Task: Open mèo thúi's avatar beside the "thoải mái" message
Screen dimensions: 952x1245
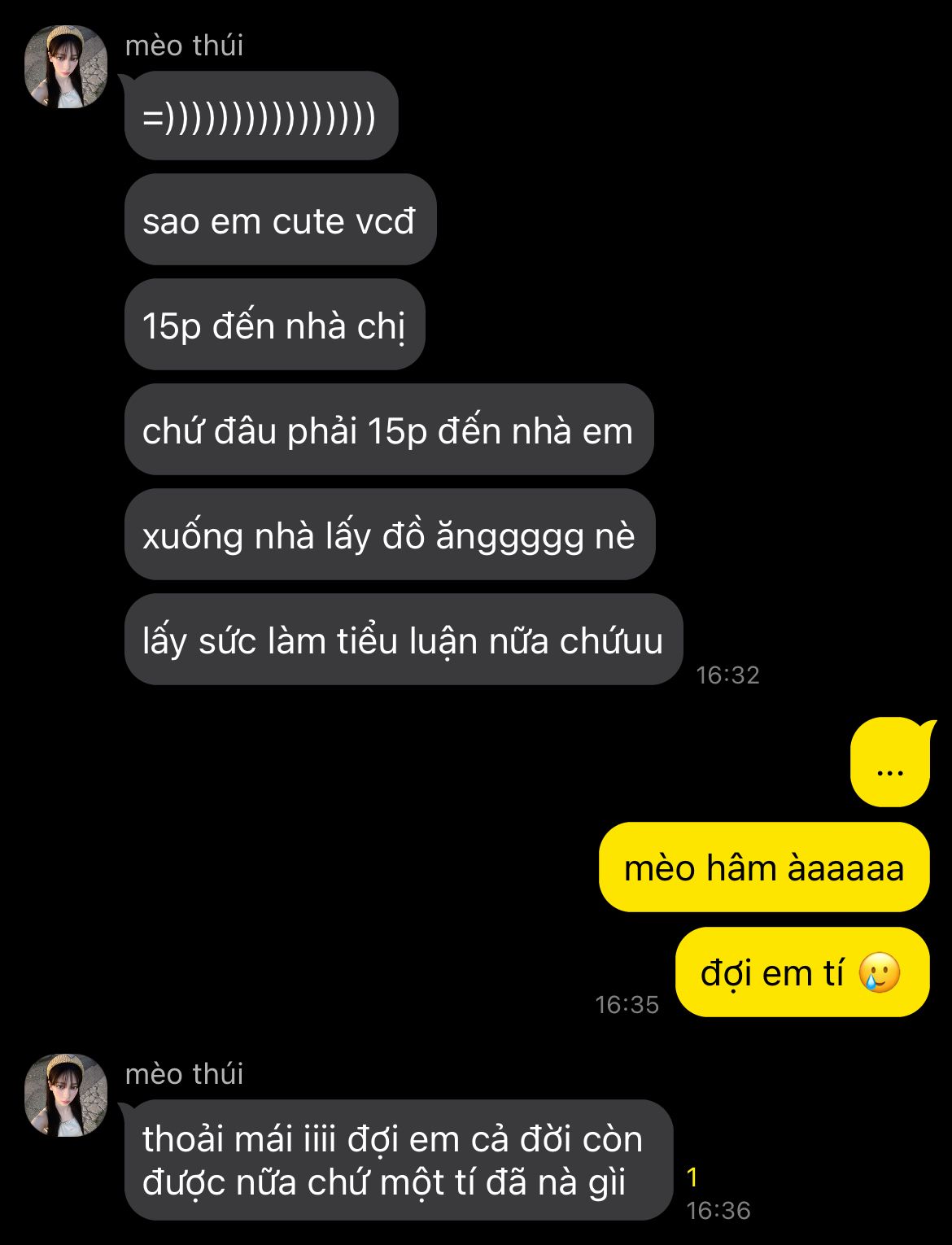Action: [x=65, y=1094]
